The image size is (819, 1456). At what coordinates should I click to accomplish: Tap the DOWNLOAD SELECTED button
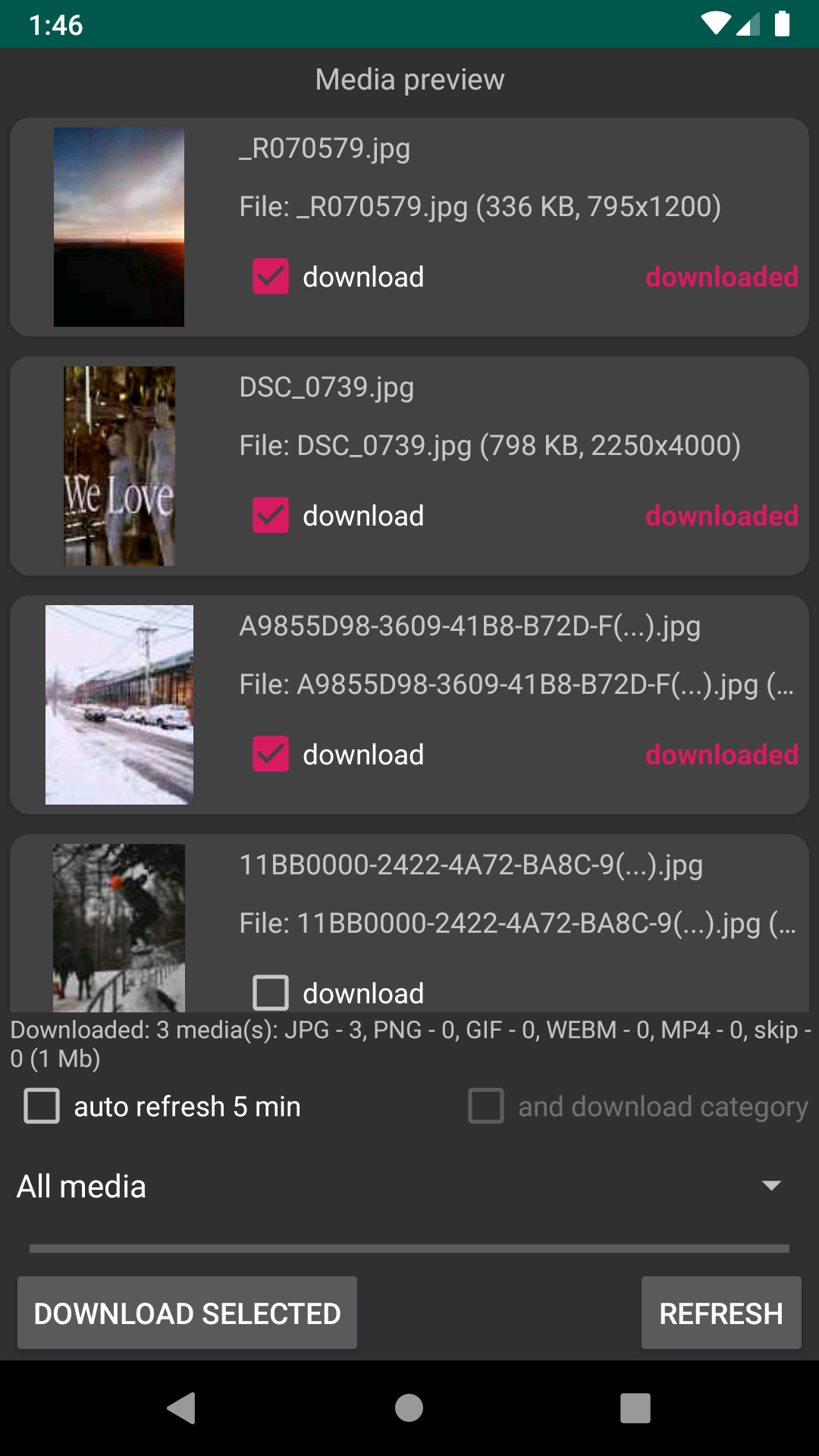tap(187, 1313)
